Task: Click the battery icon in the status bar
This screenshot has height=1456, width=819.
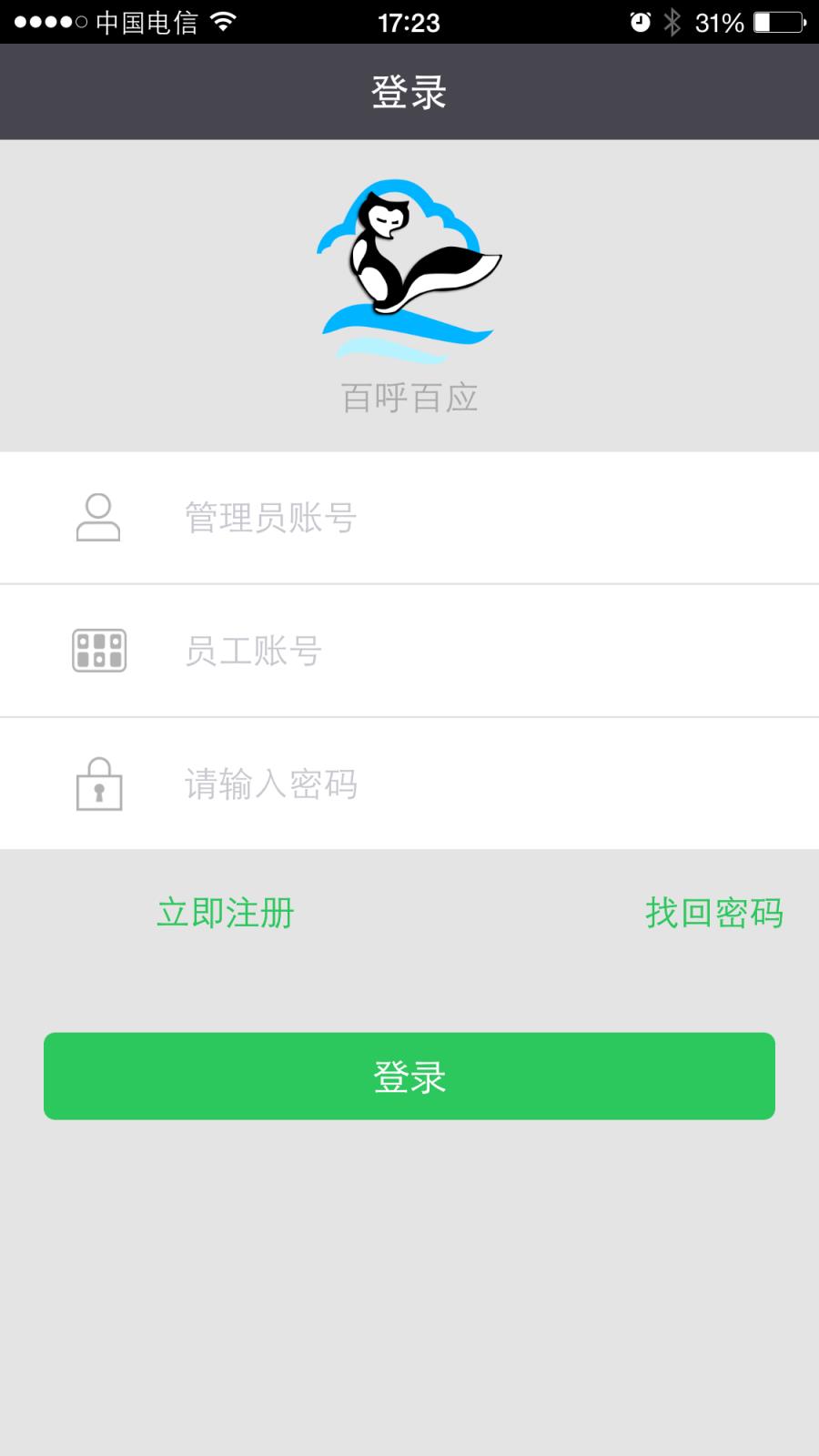Action: point(780,20)
